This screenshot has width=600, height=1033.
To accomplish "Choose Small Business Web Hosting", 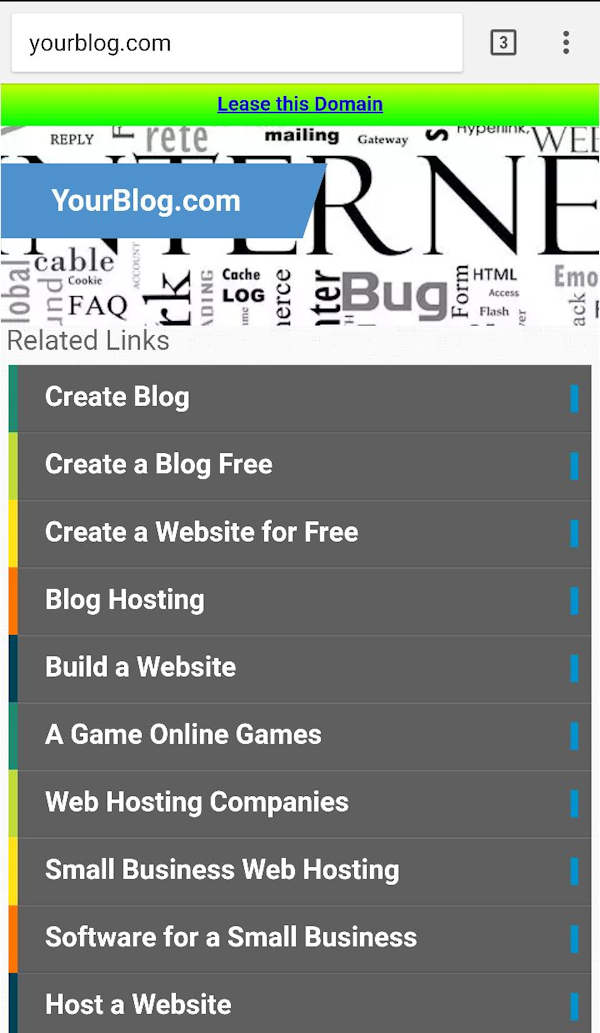I will [x=300, y=871].
